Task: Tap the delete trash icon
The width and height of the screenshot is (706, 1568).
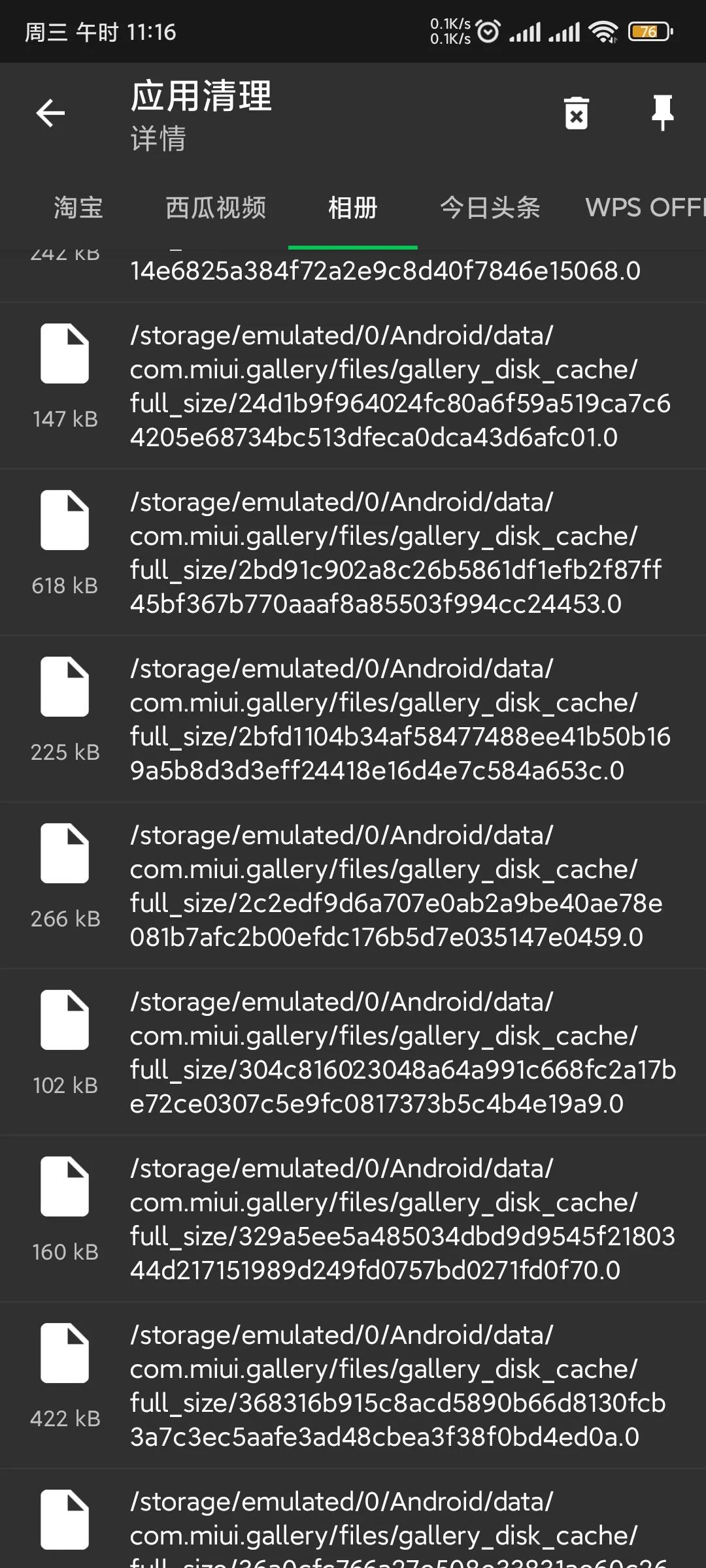Action: 576,113
